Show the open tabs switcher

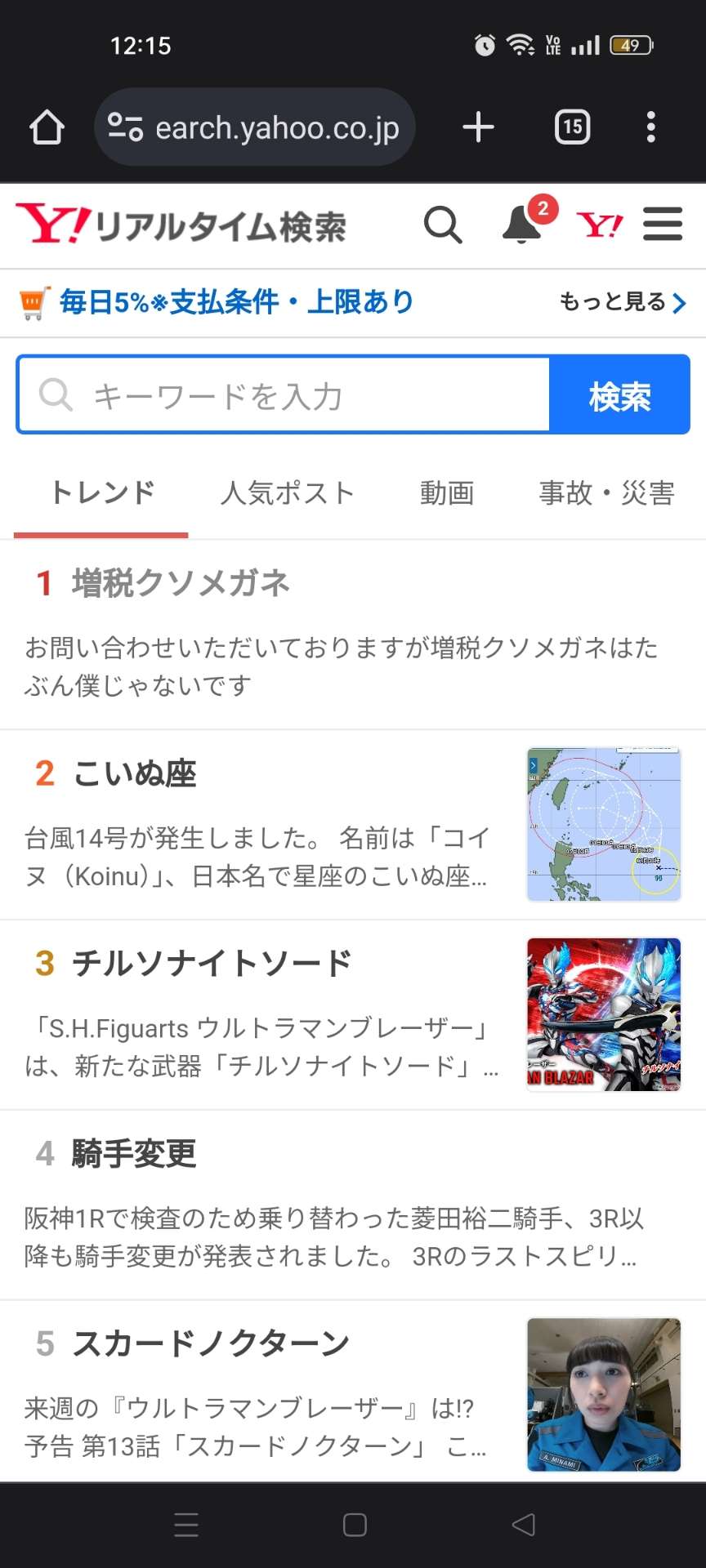[x=572, y=127]
